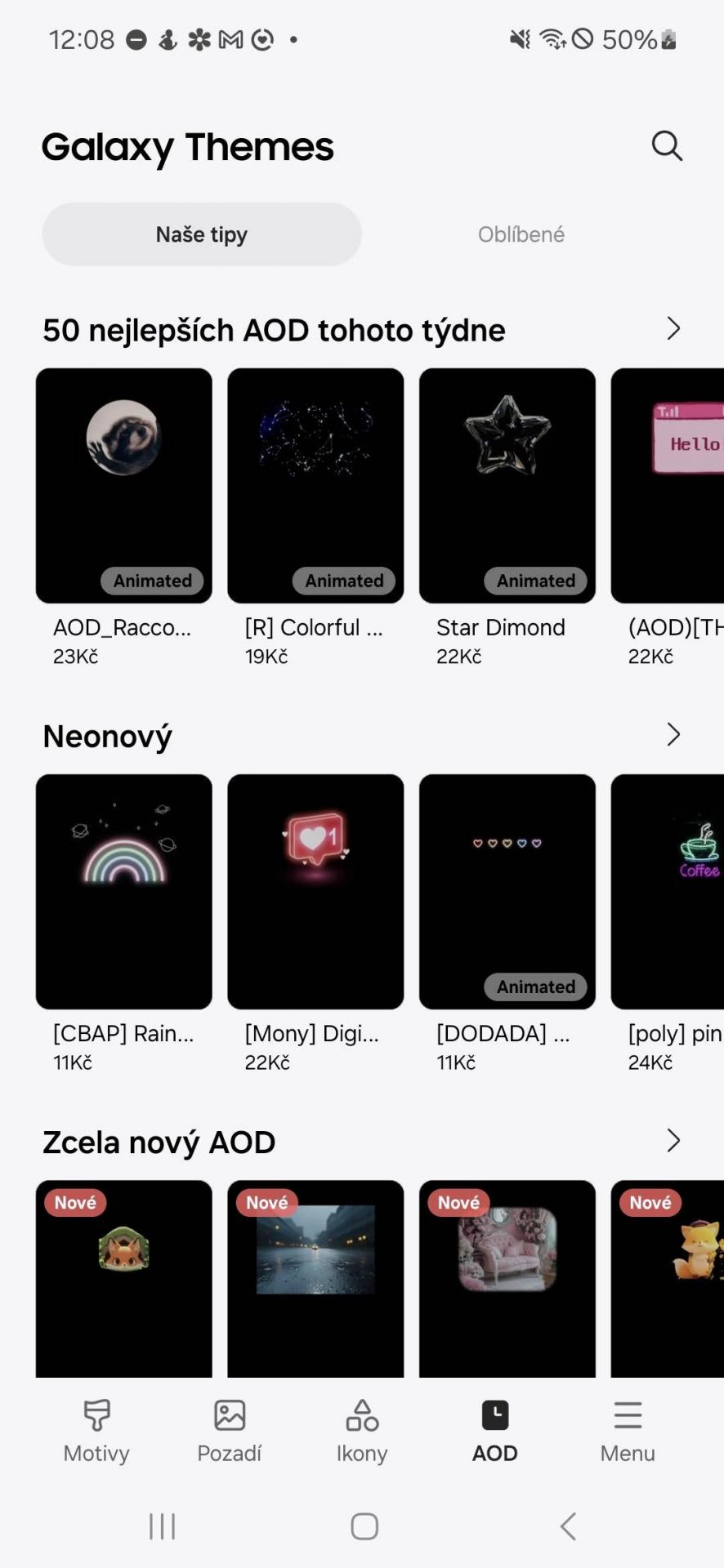The height and width of the screenshot is (1568, 724).
Task: Go to the Motivy tab
Action: (x=96, y=1432)
